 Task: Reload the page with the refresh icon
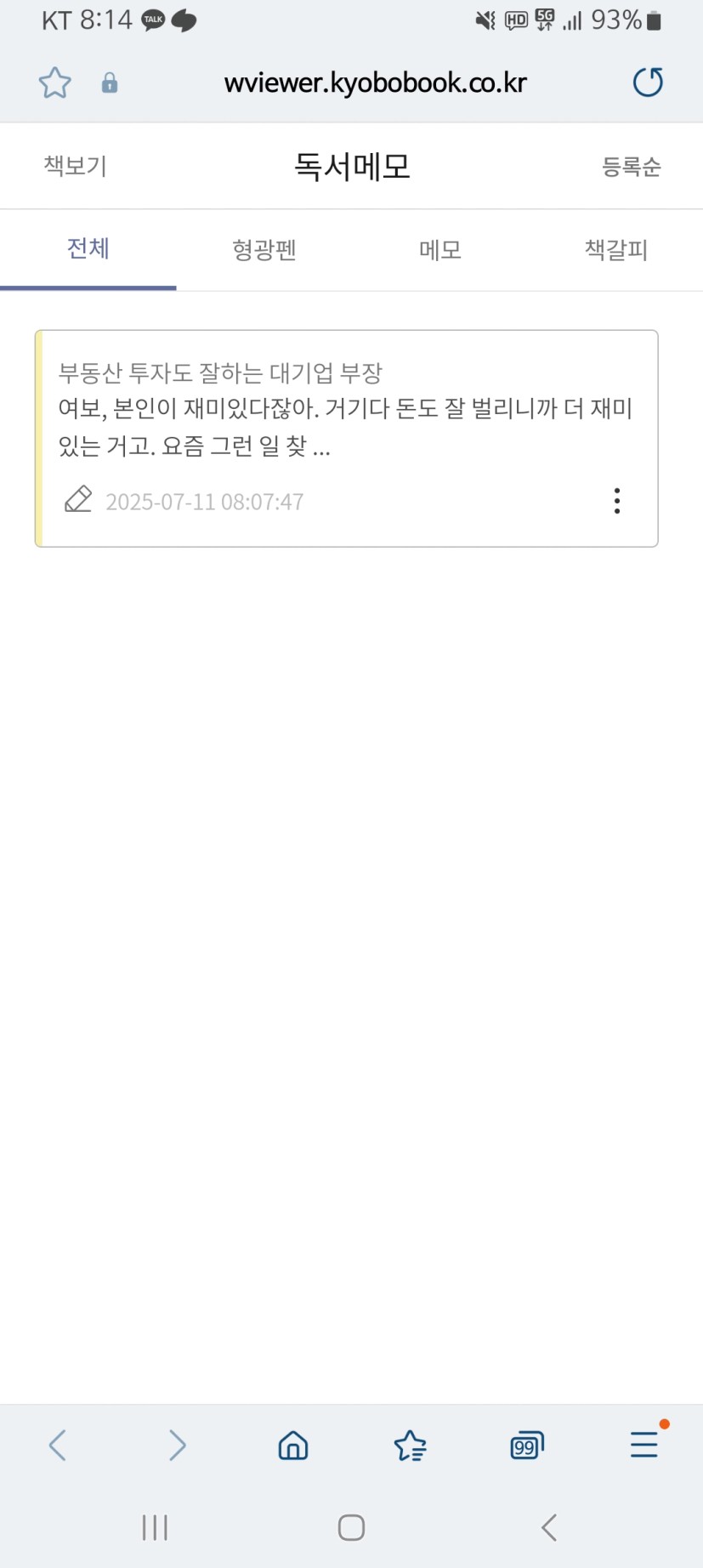point(648,82)
